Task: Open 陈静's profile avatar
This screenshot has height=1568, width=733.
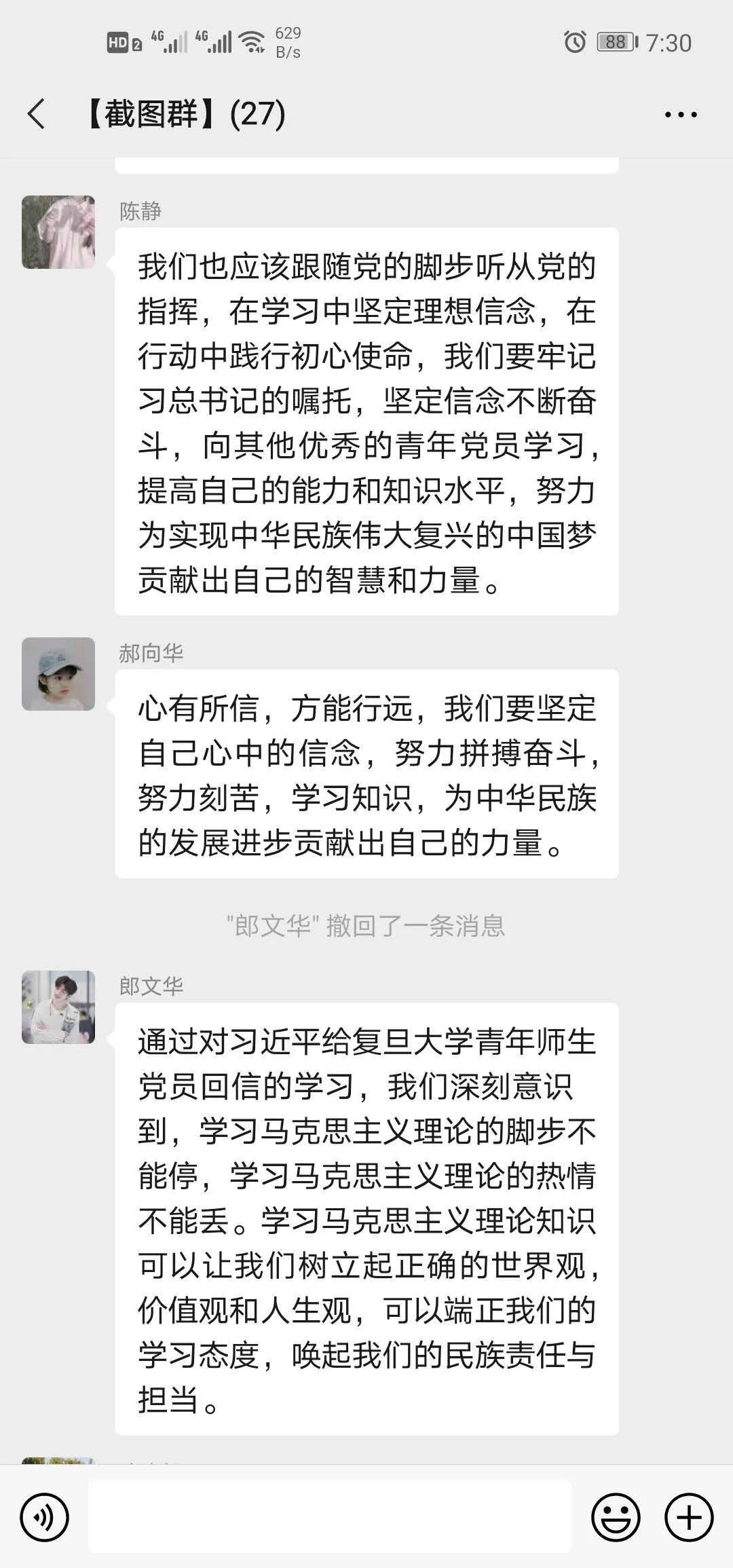Action: click(x=58, y=232)
